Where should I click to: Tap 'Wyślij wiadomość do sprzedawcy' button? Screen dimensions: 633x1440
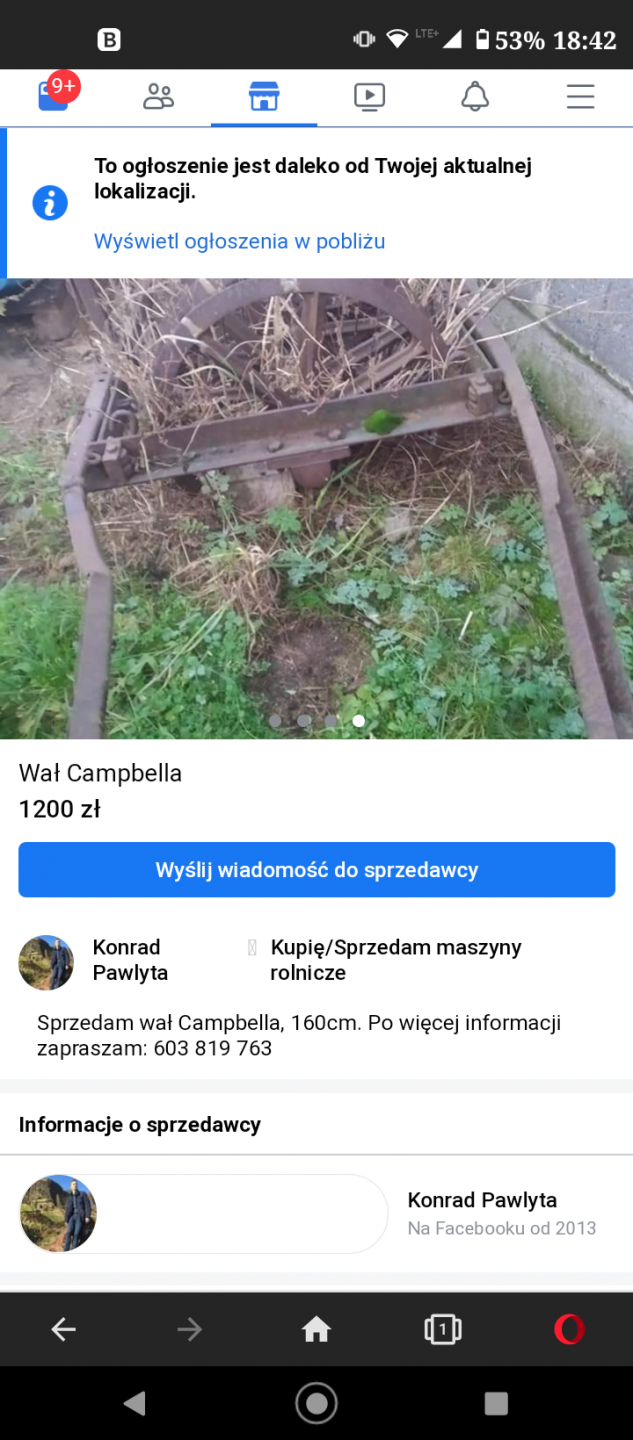coord(316,869)
